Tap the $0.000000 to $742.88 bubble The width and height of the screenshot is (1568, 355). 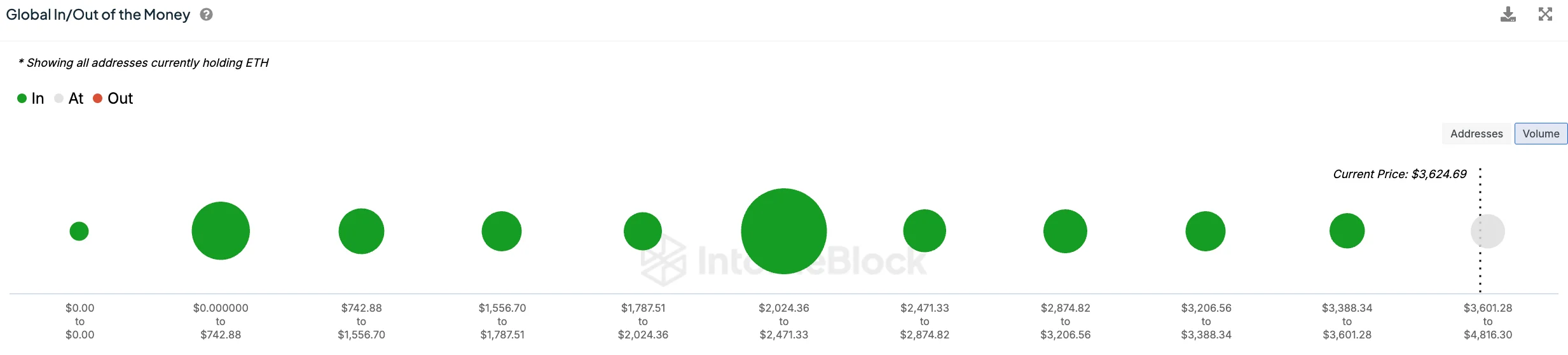221,231
